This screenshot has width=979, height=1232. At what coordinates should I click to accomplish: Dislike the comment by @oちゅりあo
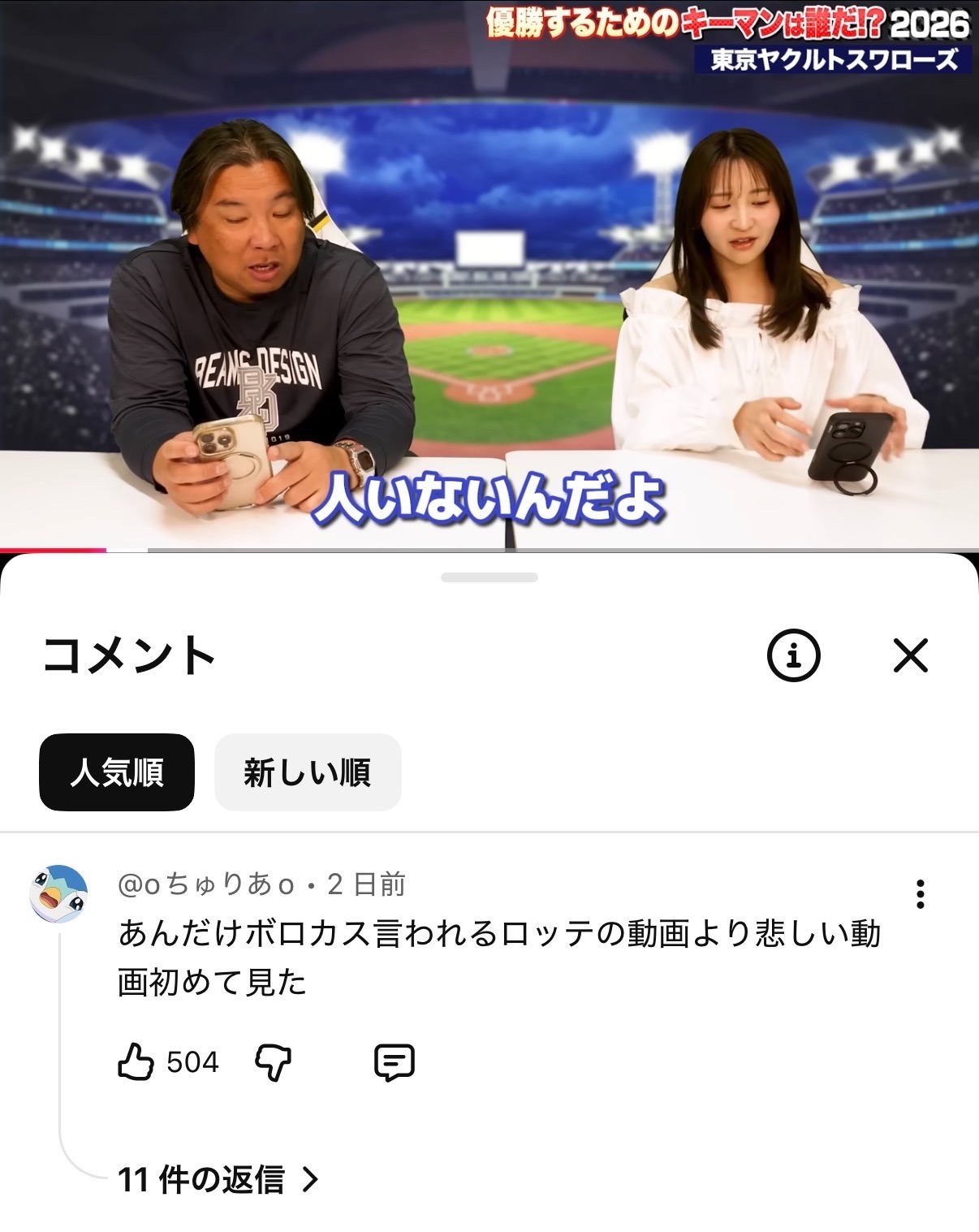(x=273, y=1062)
